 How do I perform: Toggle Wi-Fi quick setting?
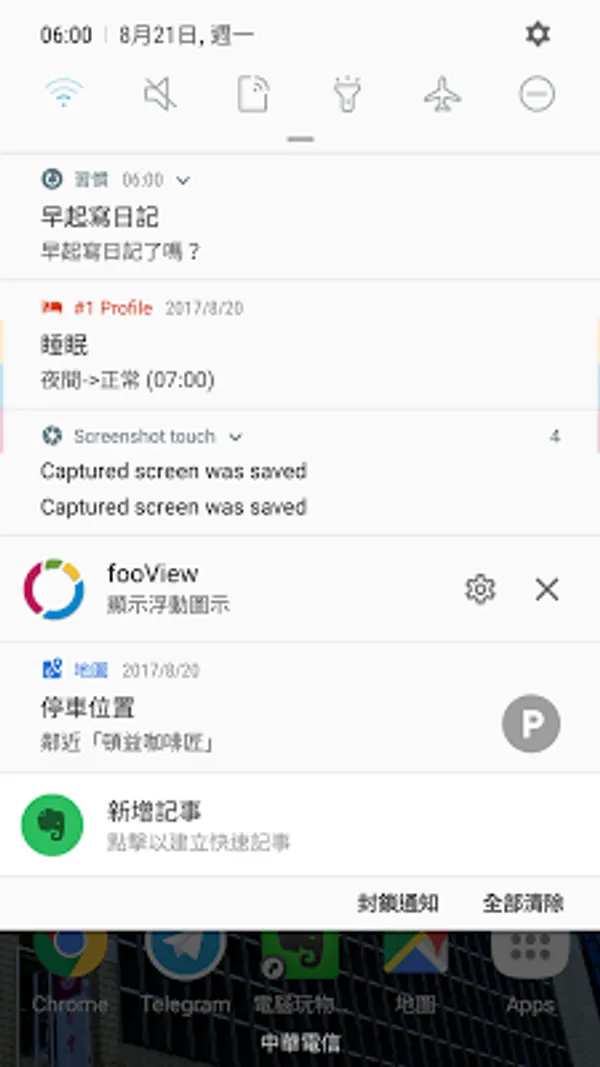pos(63,95)
